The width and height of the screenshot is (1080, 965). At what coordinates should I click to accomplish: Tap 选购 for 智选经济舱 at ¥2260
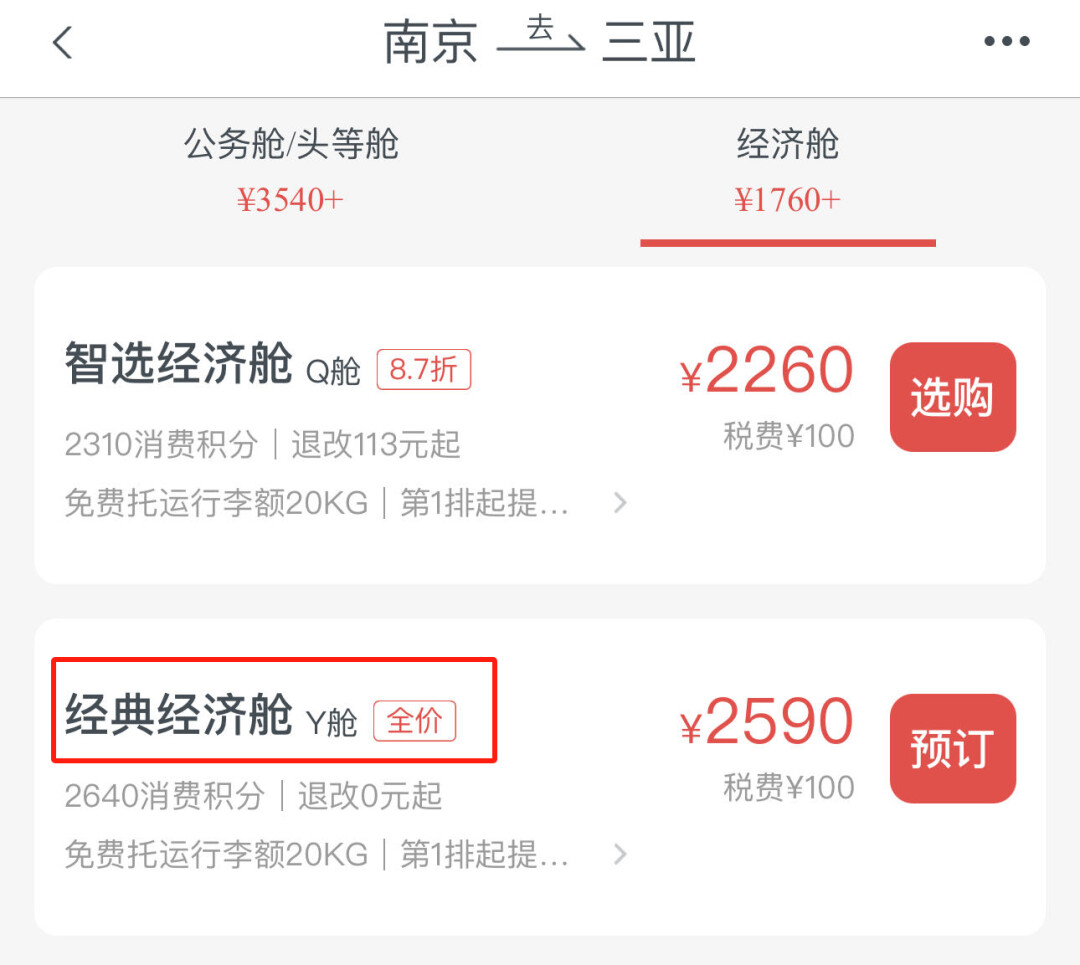[x=952, y=397]
